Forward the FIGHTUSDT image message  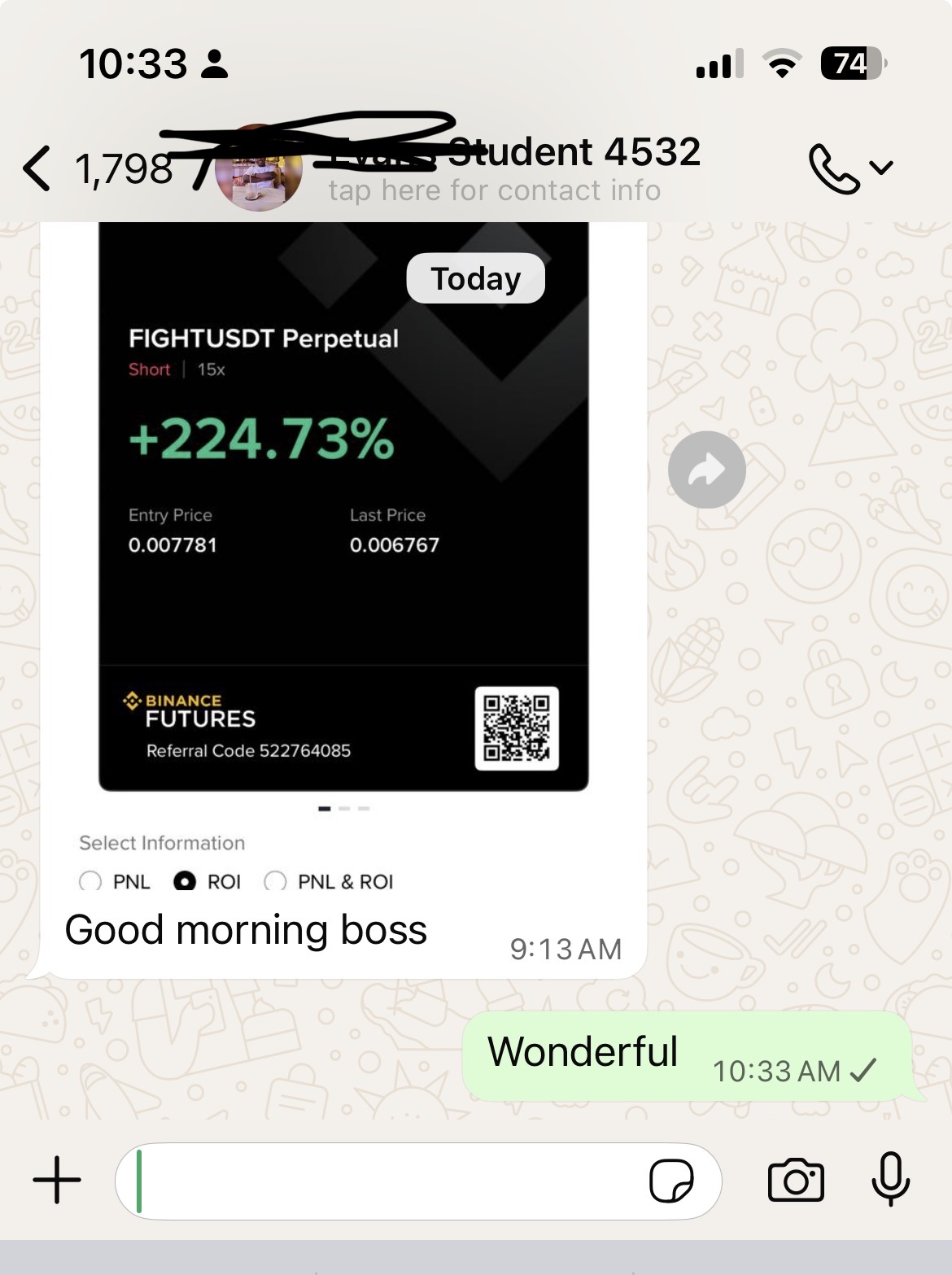pyautogui.click(x=706, y=469)
